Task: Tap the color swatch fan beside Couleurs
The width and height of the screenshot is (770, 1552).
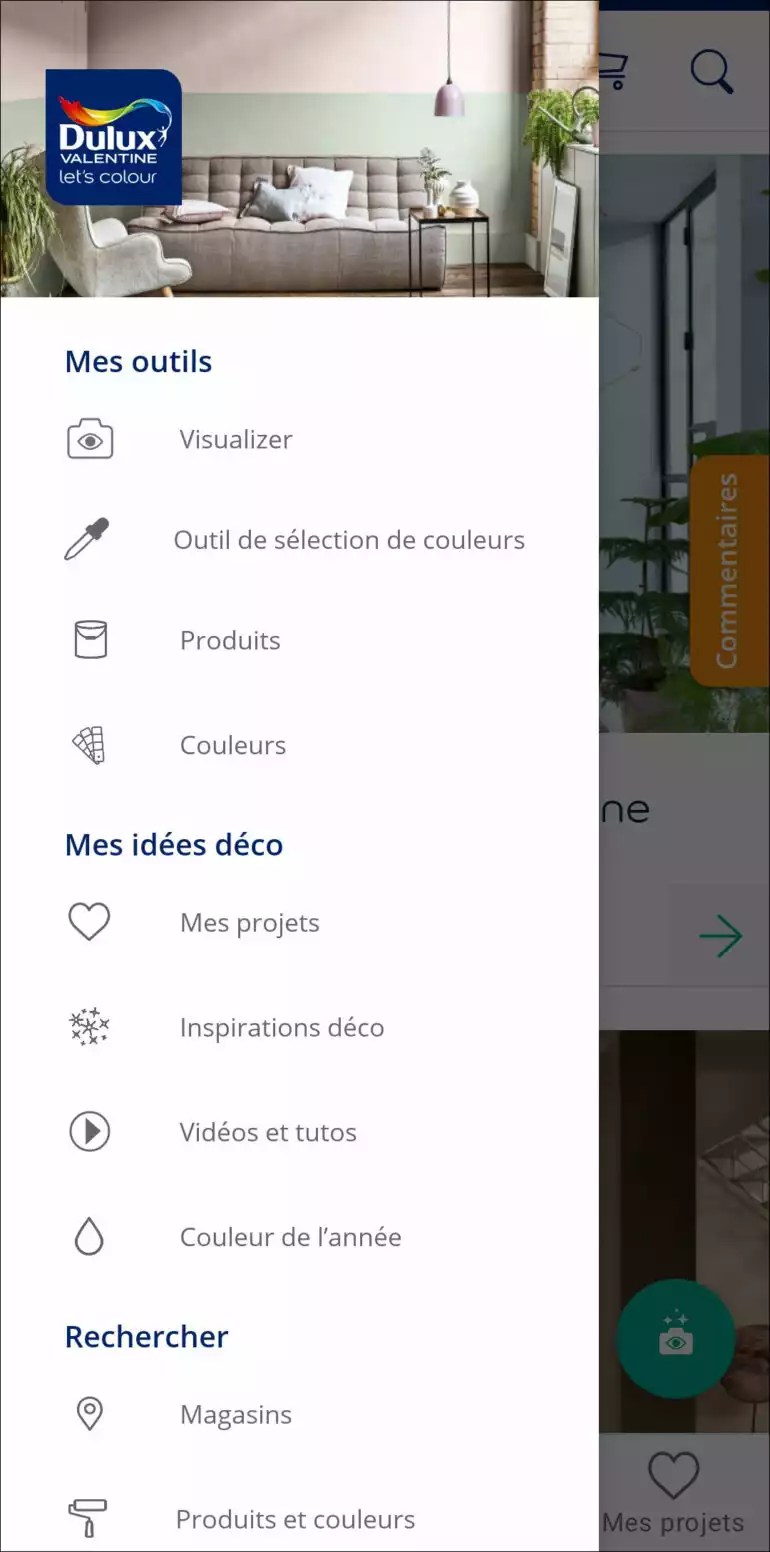Action: click(89, 744)
